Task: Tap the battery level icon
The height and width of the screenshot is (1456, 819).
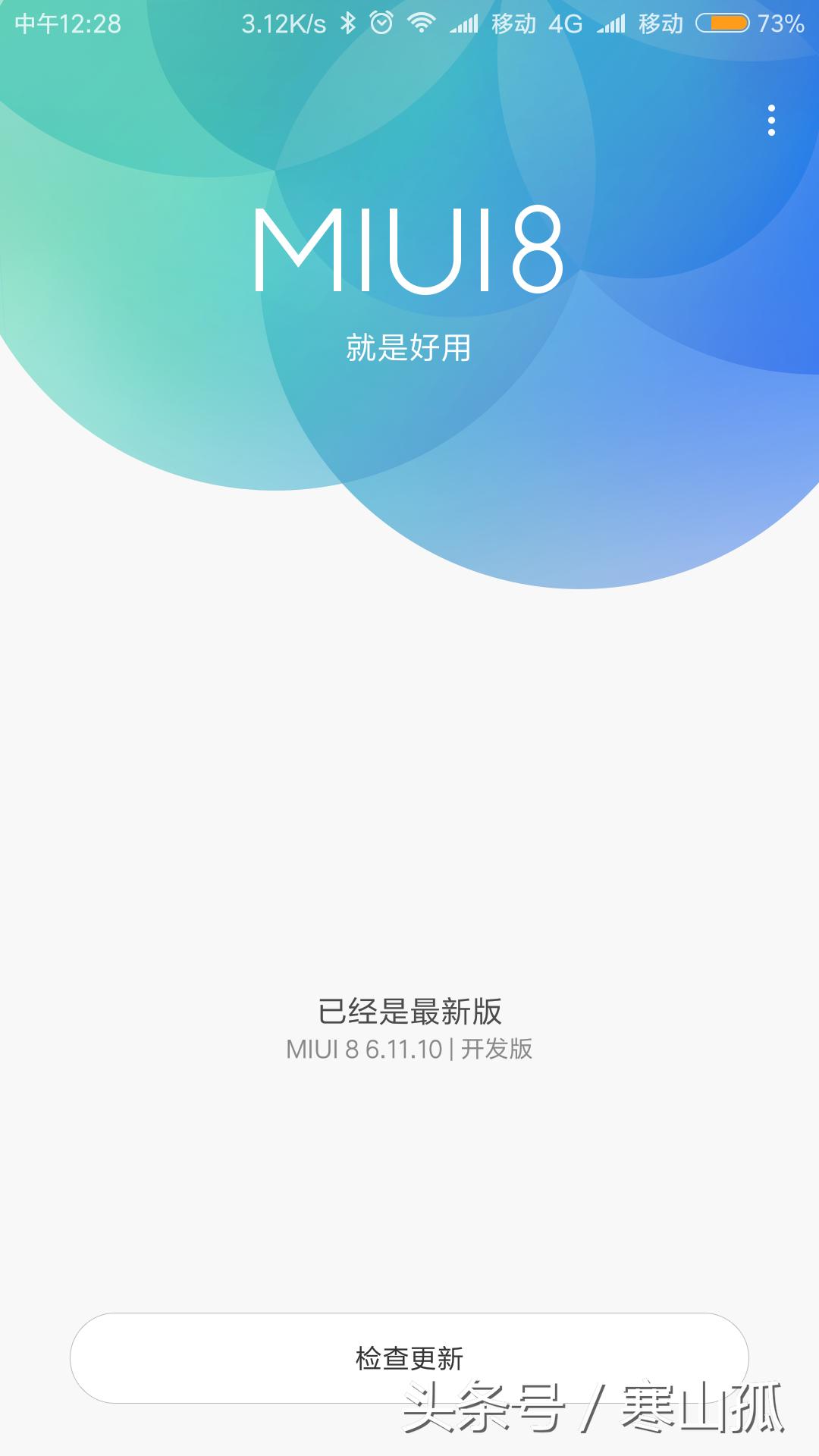Action: tap(723, 24)
